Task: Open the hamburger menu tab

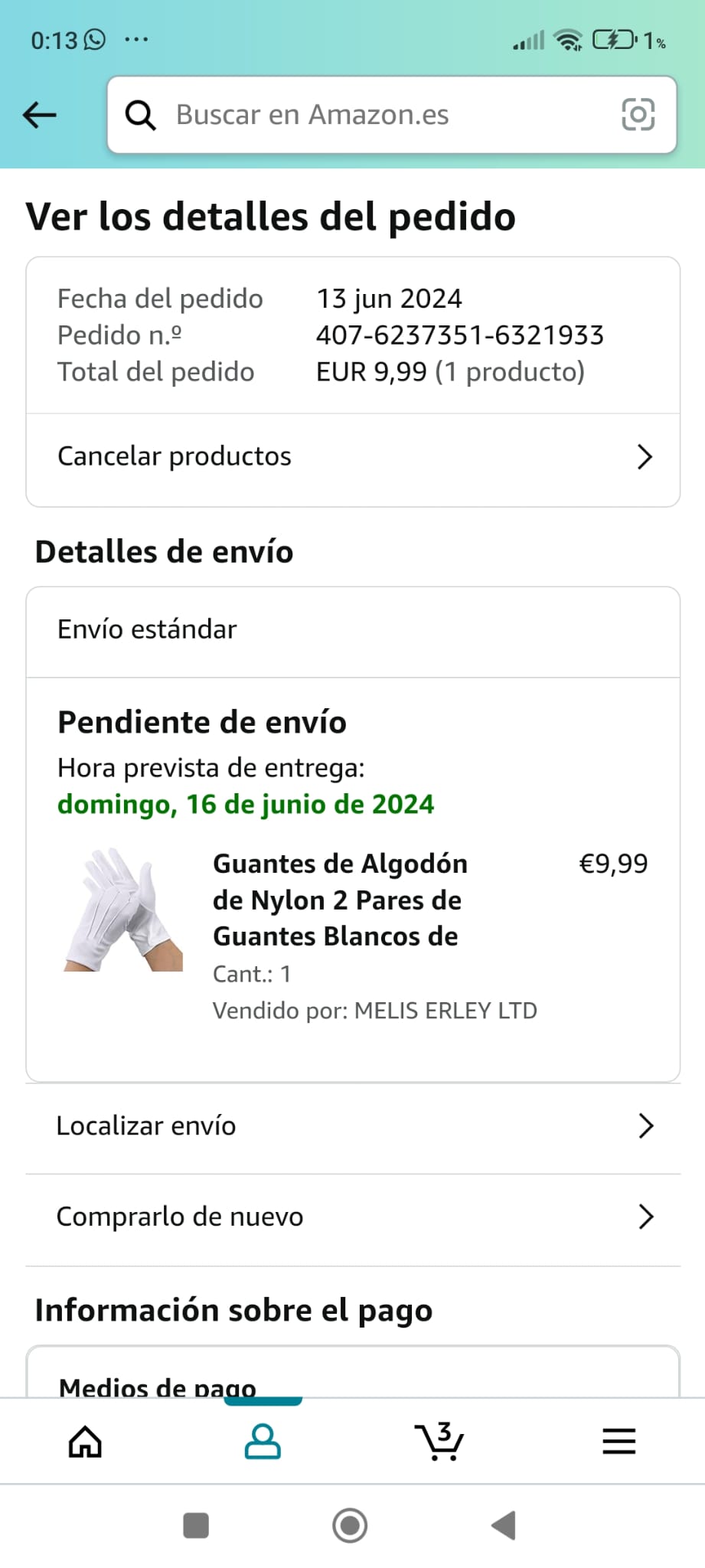Action: click(x=619, y=1442)
